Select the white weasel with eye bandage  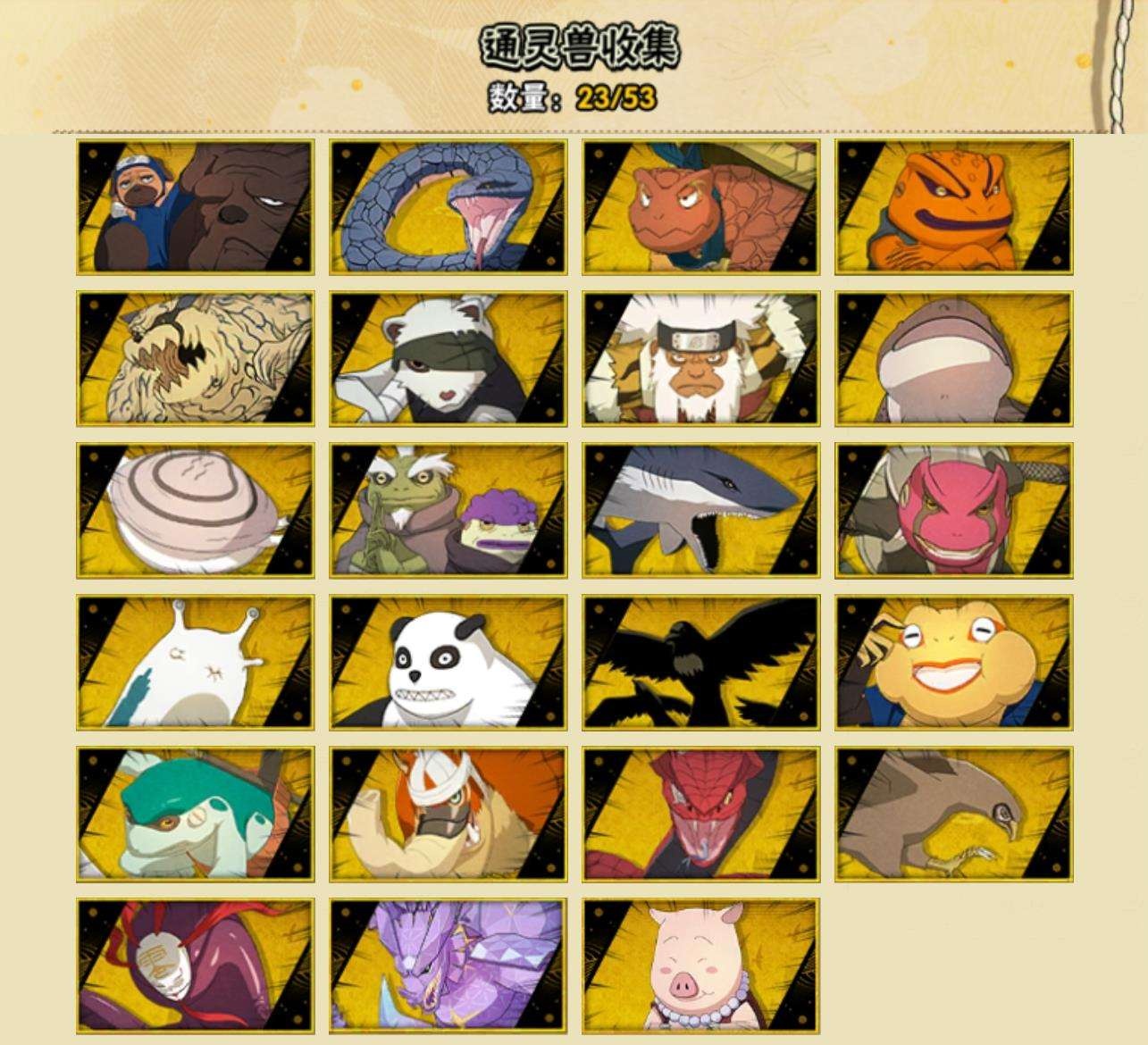[x=448, y=359]
